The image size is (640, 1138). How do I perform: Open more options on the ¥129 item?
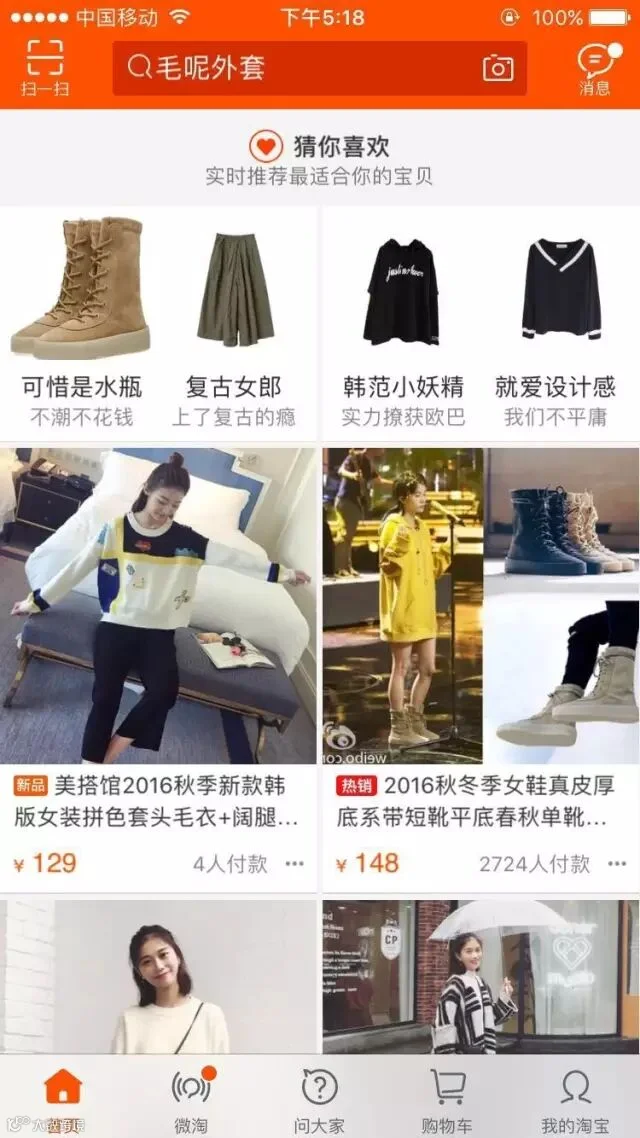click(295, 864)
